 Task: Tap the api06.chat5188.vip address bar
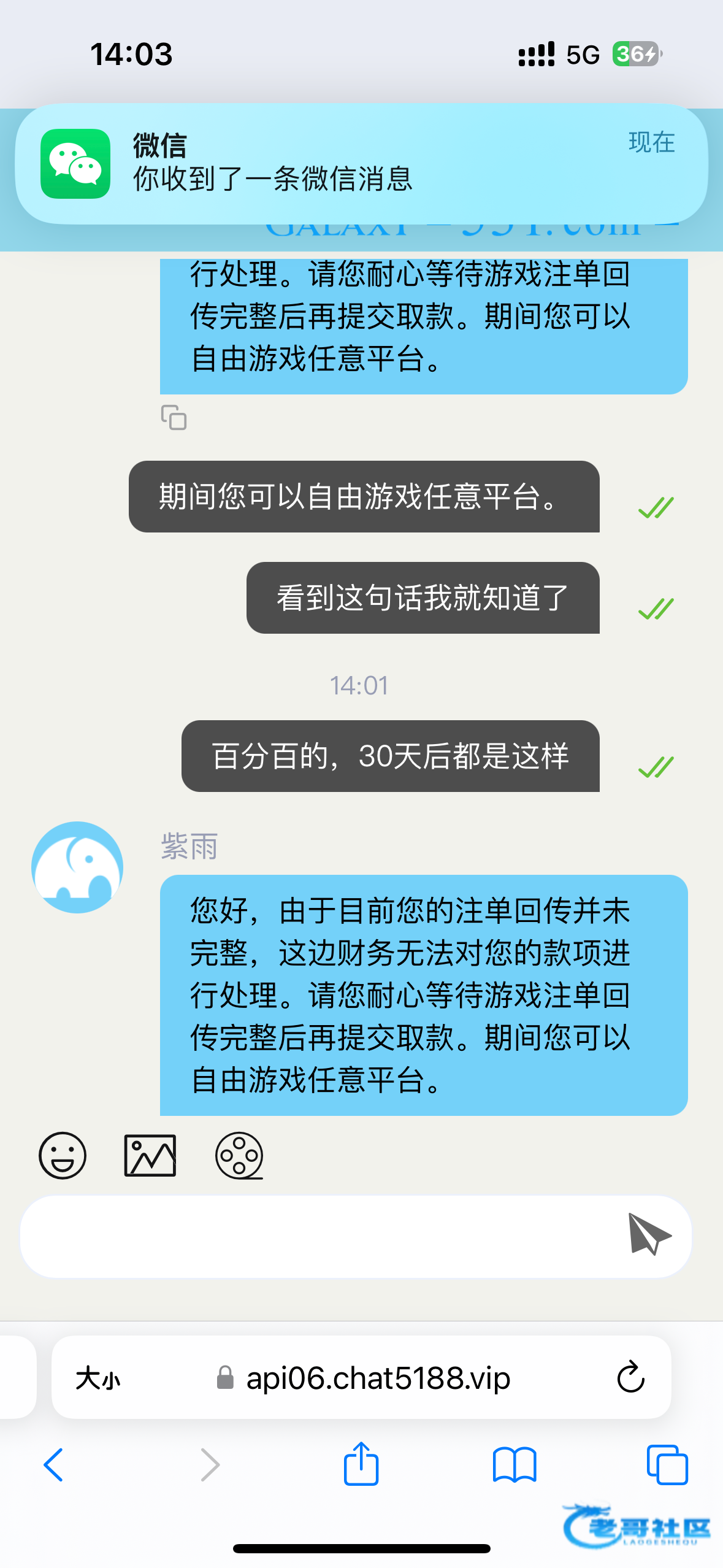[x=378, y=1378]
